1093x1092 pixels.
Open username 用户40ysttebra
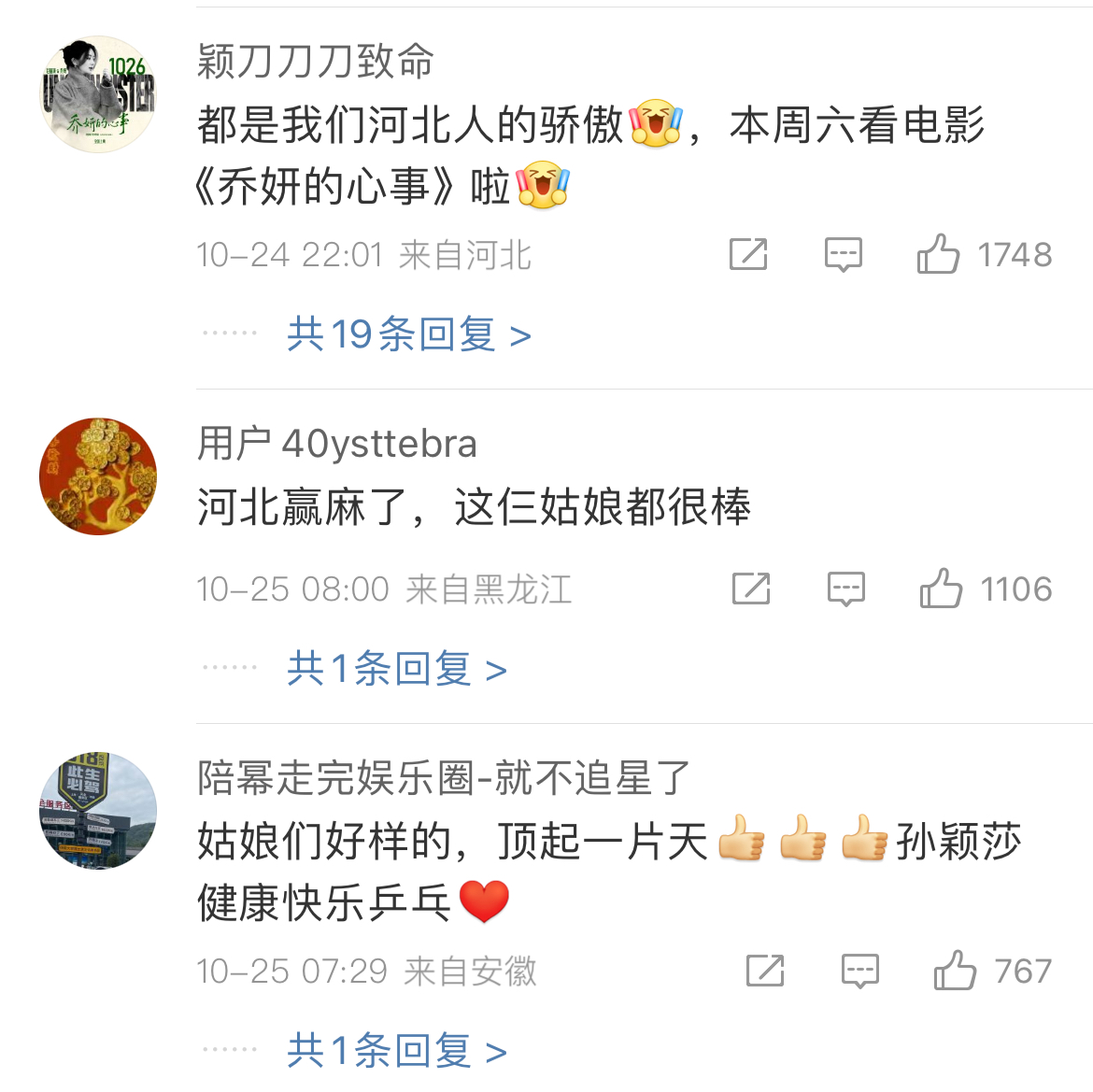pos(337,444)
